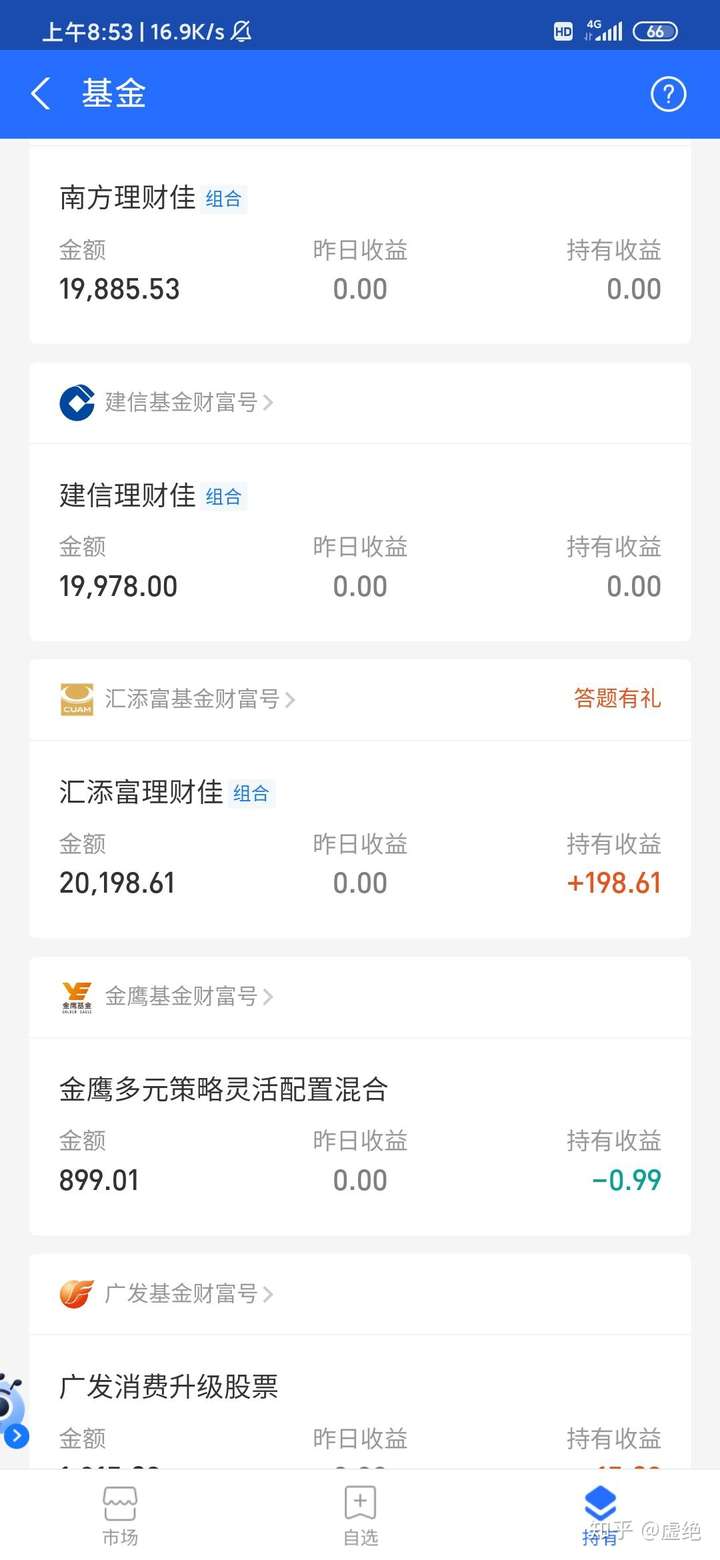Screen dimensions: 720x1560
Task: Open the 自选 plus icon in bottom bar
Action: click(359, 1502)
